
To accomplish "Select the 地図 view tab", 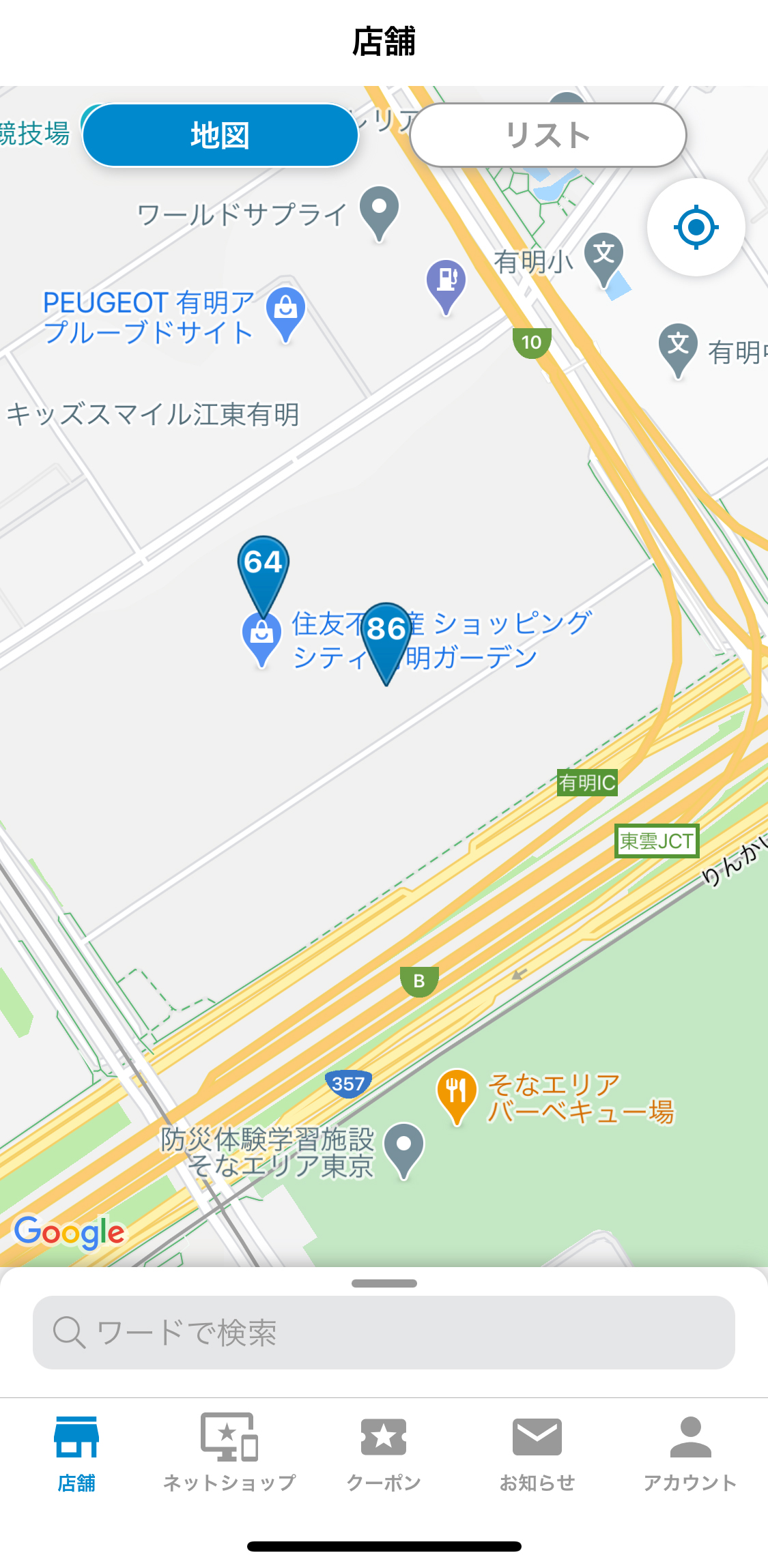I will pyautogui.click(x=220, y=135).
